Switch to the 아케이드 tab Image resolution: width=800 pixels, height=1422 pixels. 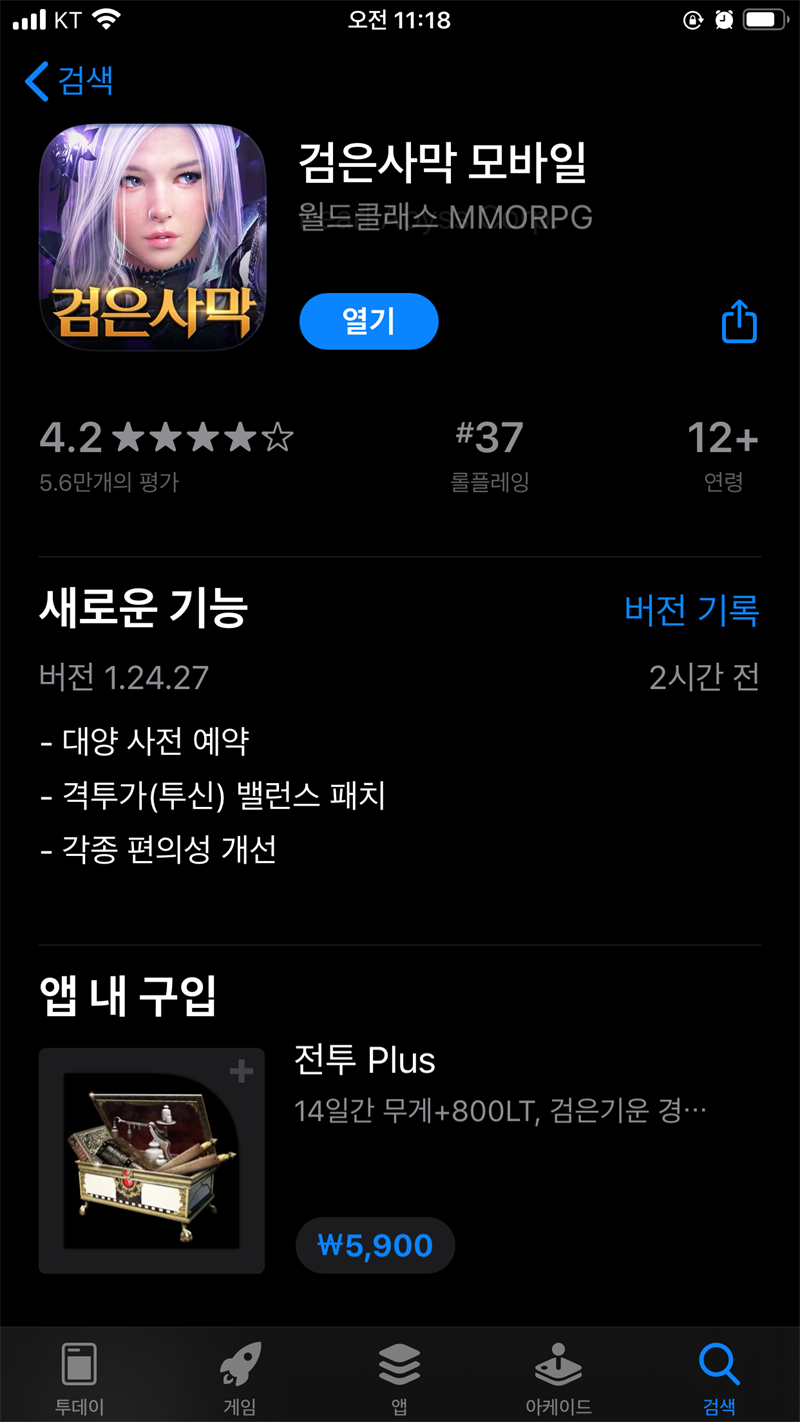[x=559, y=1378]
